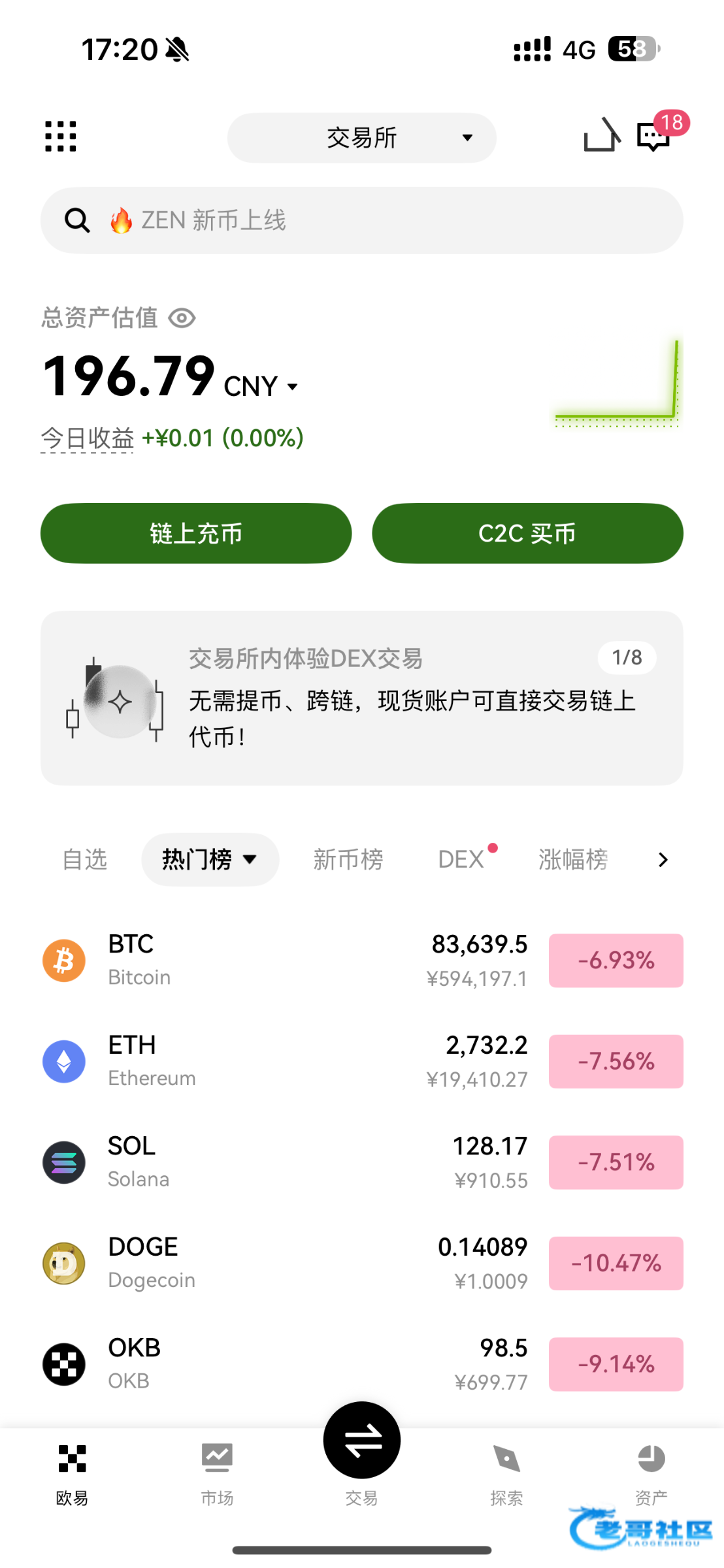Select the DEX tab

461,859
